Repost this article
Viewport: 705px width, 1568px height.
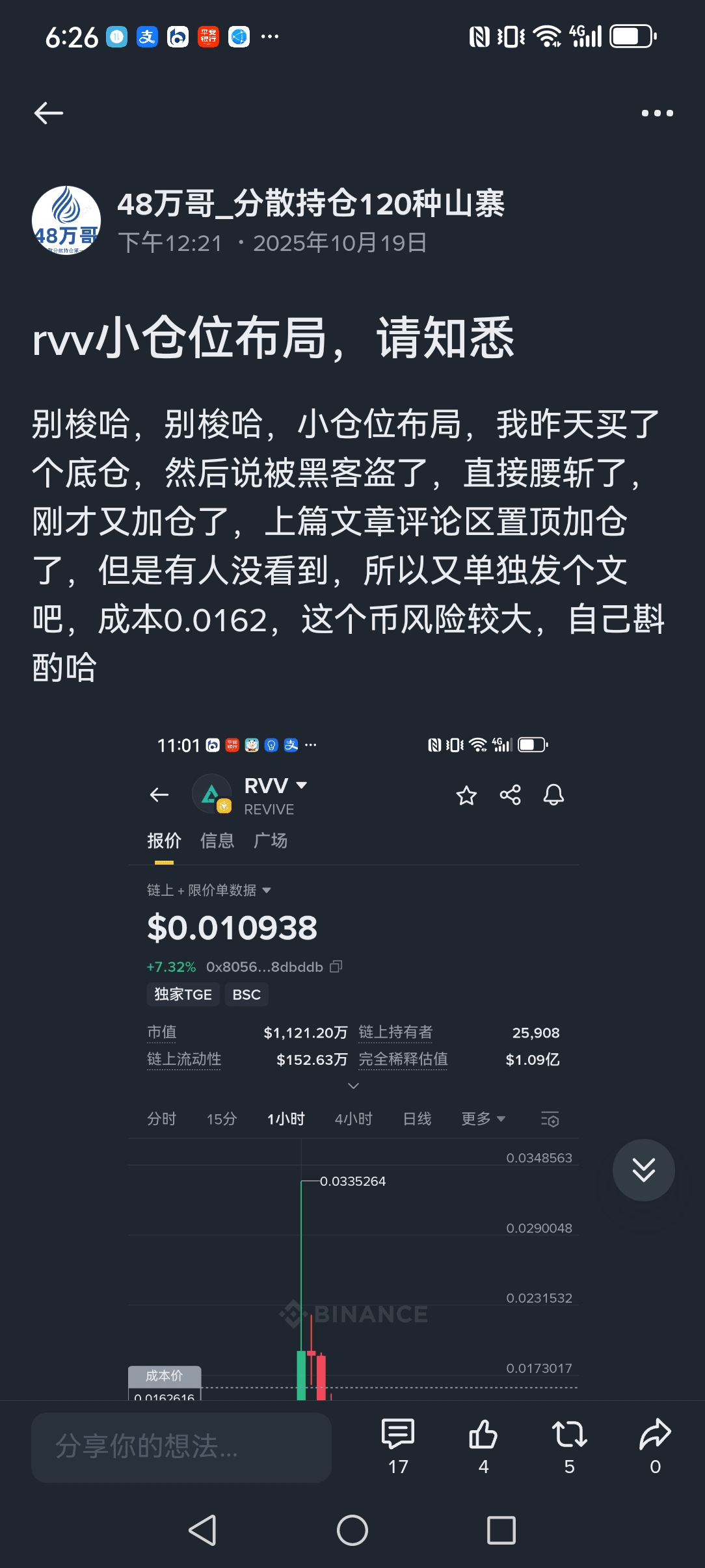click(x=569, y=1444)
